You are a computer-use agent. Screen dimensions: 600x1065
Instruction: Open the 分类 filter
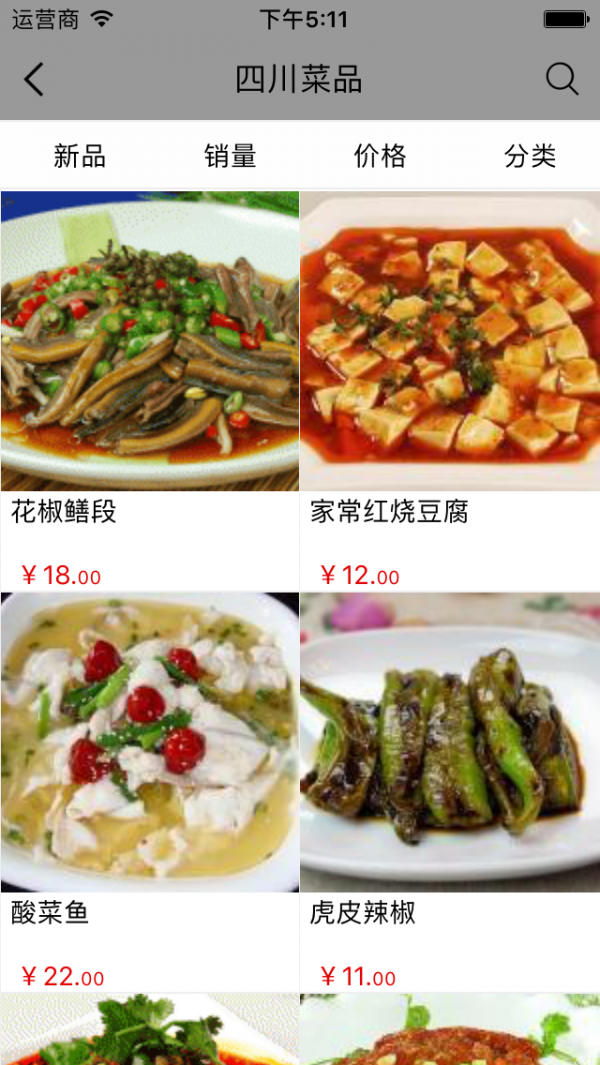530,156
